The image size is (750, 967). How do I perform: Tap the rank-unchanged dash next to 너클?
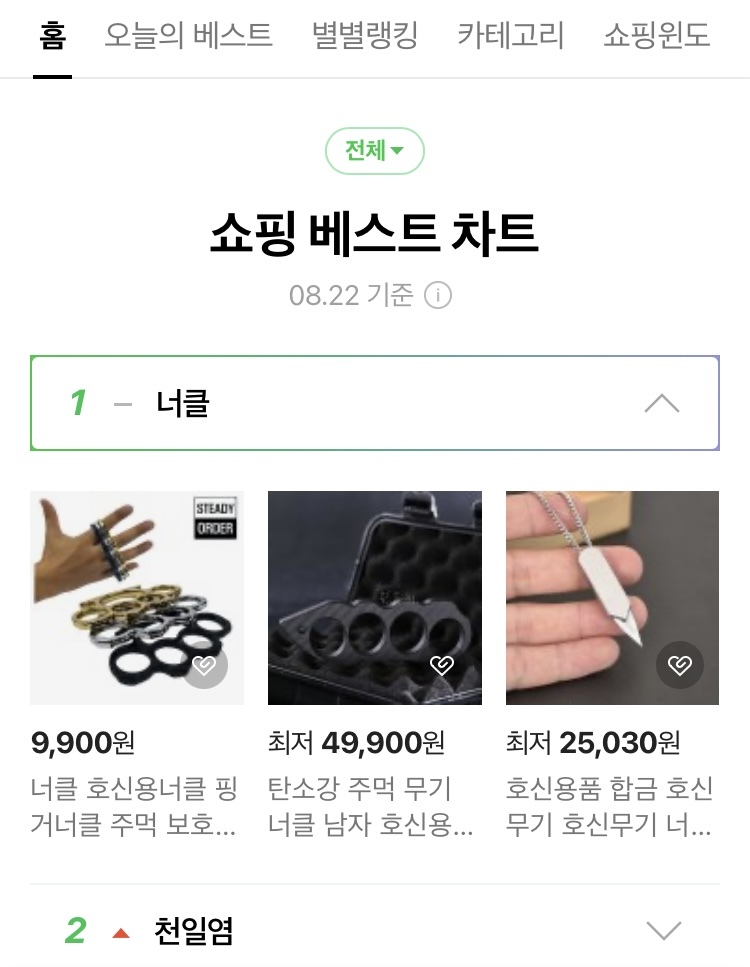(x=122, y=402)
